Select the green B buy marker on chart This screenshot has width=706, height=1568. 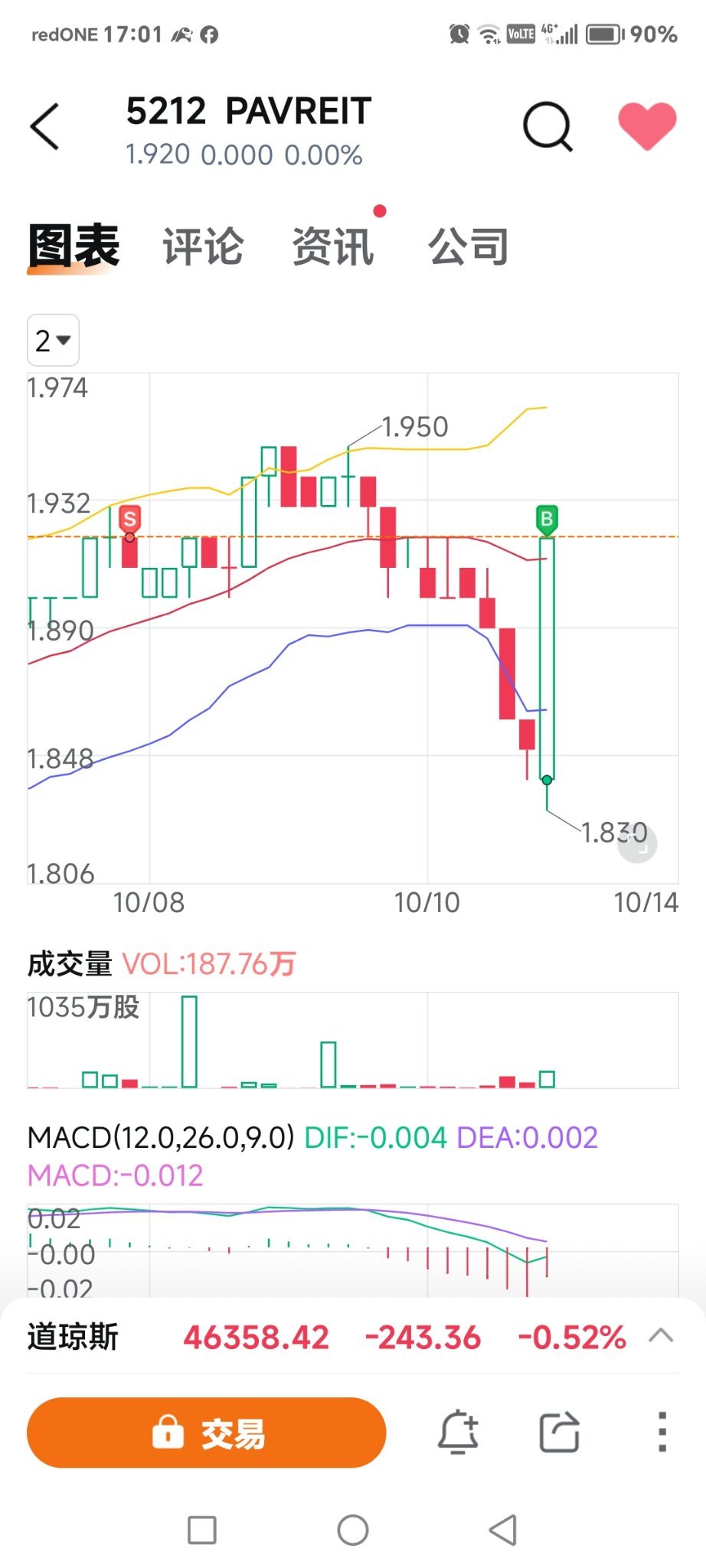pos(547,520)
